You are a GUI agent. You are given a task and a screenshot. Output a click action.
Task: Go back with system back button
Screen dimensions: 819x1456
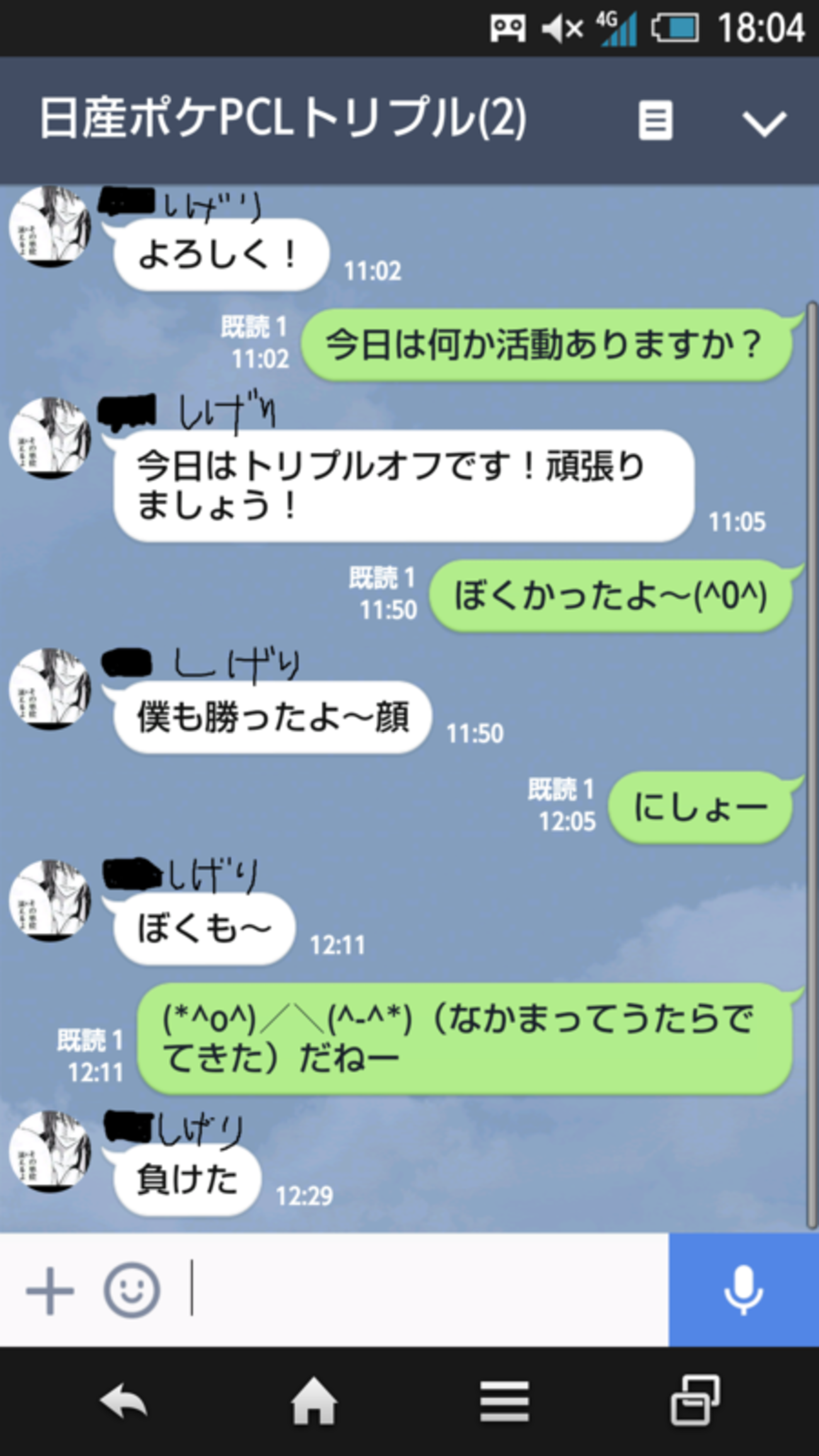pyautogui.click(x=123, y=1402)
